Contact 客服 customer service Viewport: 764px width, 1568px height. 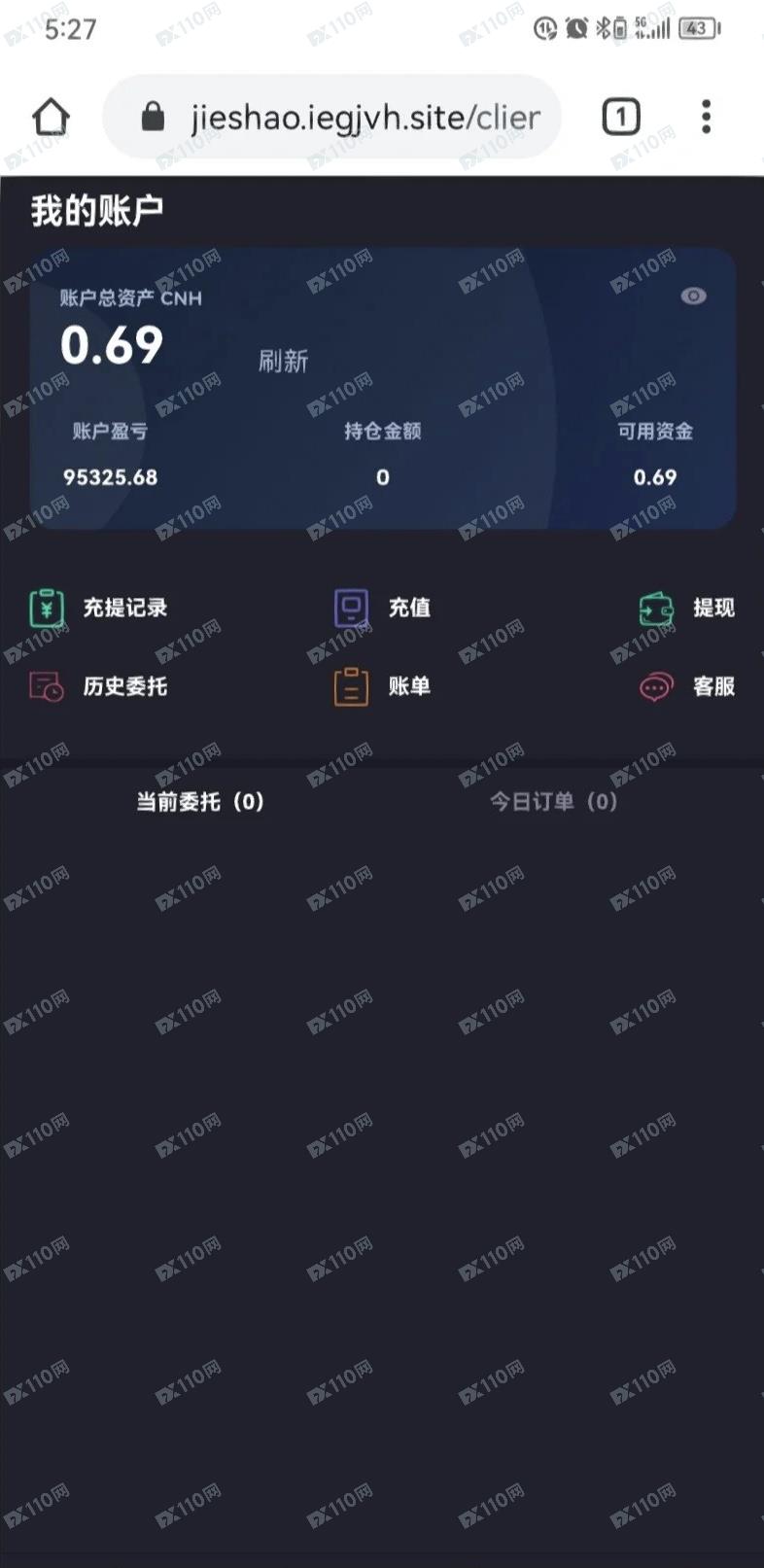point(687,686)
